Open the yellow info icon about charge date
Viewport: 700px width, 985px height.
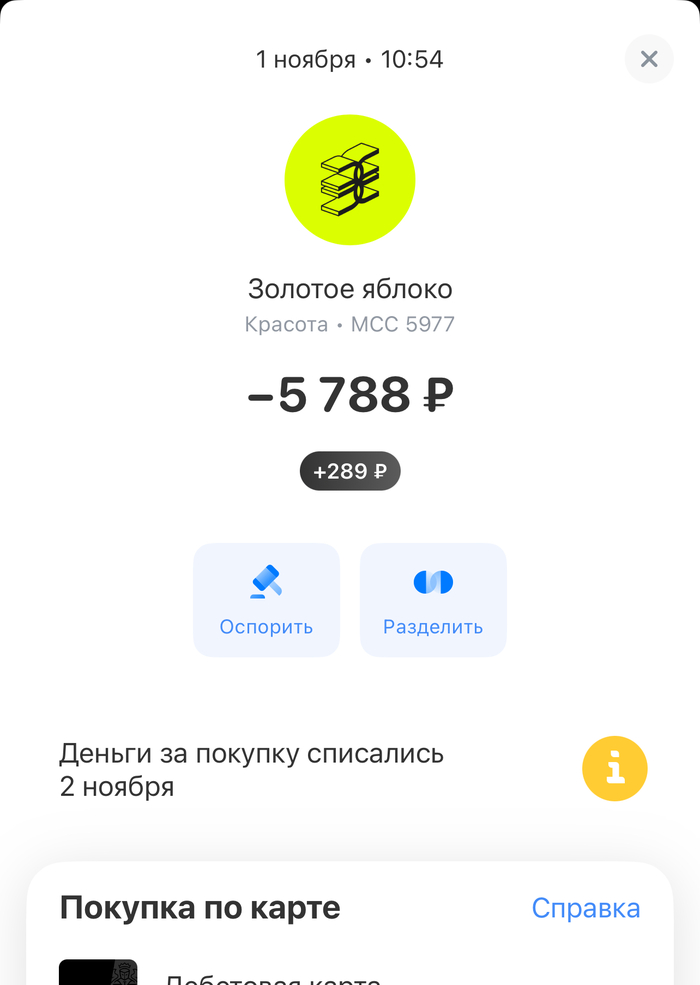click(x=615, y=770)
